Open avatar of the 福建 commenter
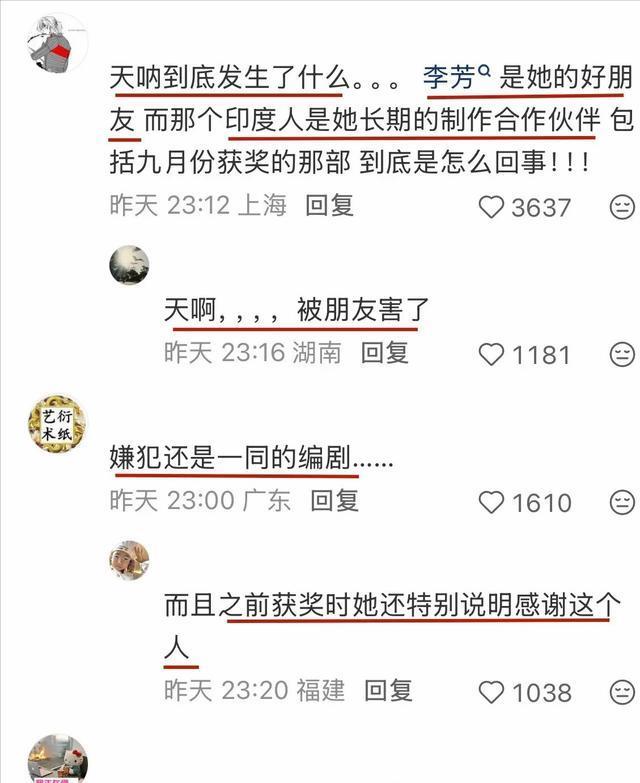 point(129,560)
